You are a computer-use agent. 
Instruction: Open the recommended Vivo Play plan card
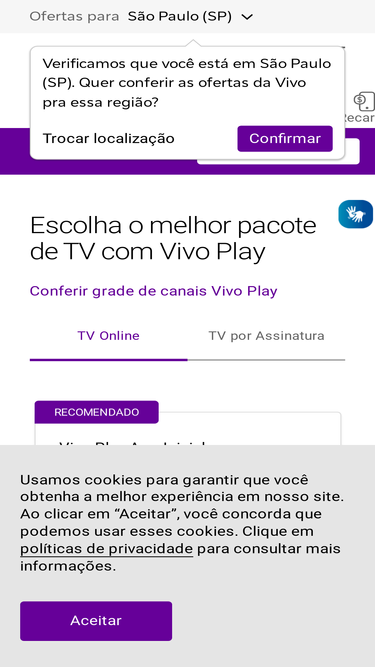[188, 428]
